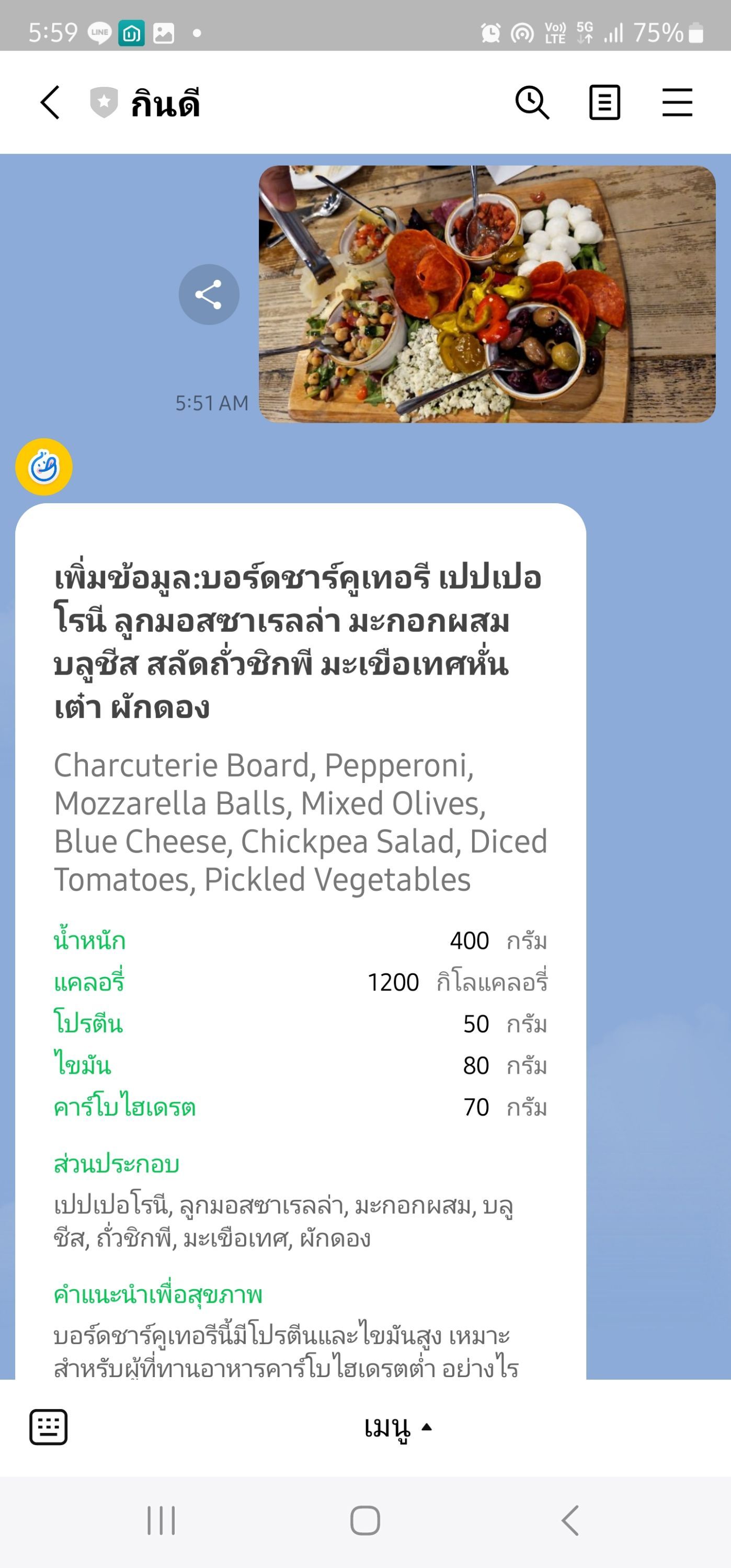Expand the เมนู rich menu
731x1568 pixels.
pos(398,1427)
